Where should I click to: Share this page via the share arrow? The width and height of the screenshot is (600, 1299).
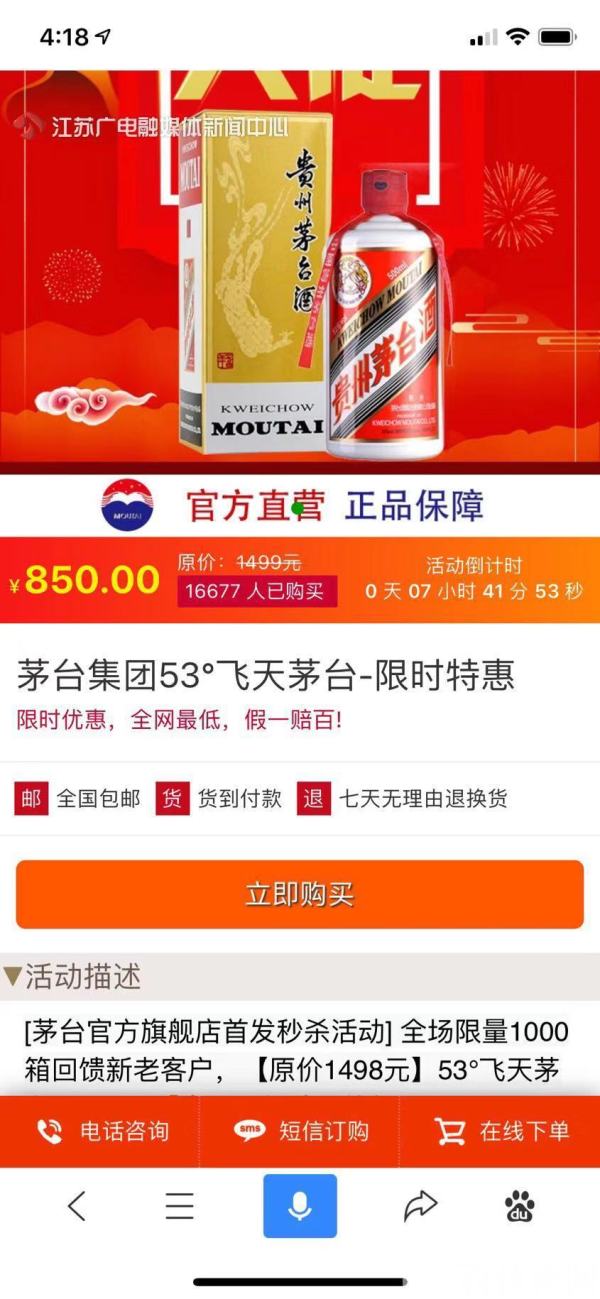click(421, 1206)
